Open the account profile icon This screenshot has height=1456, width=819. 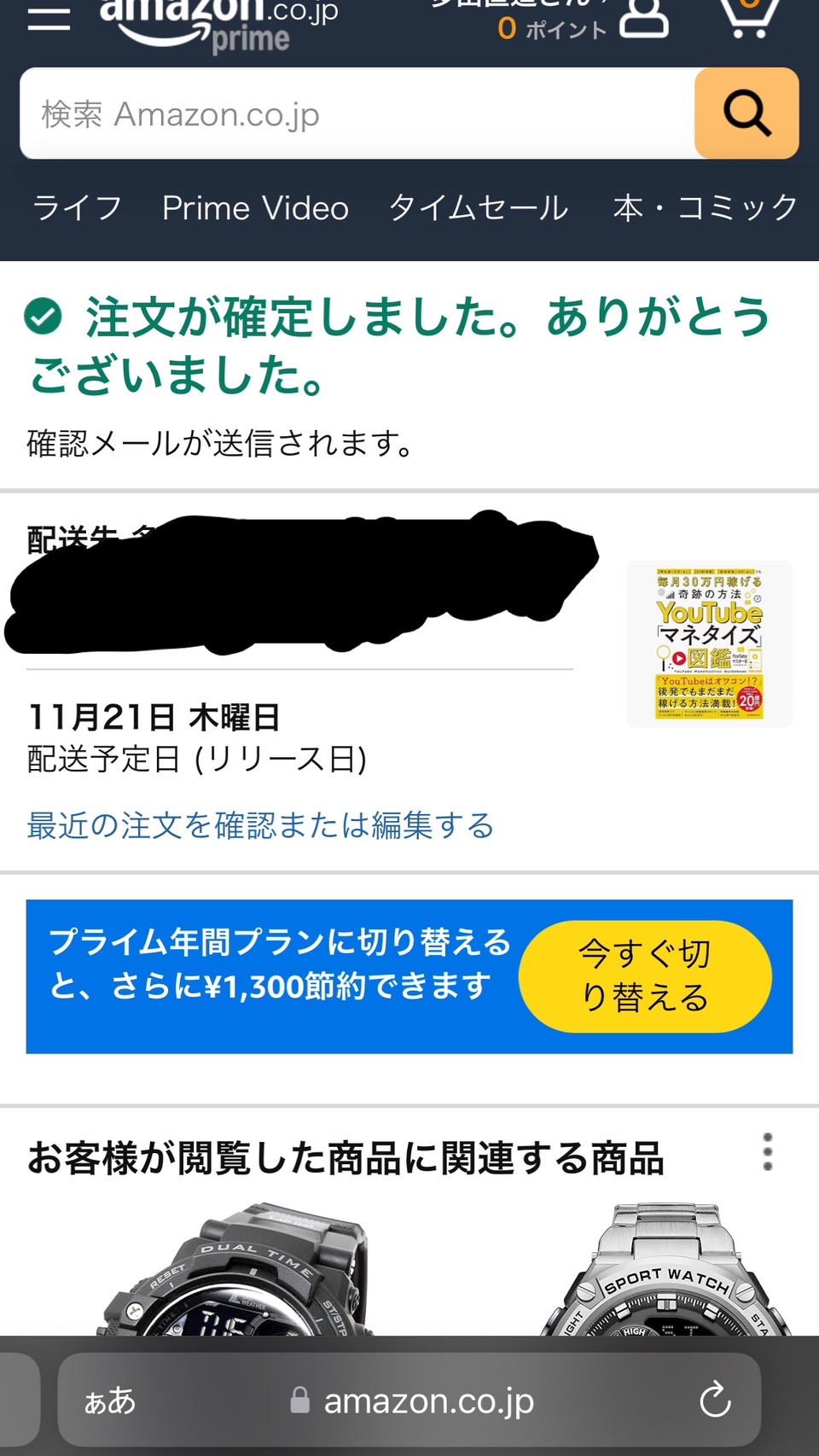click(643, 17)
